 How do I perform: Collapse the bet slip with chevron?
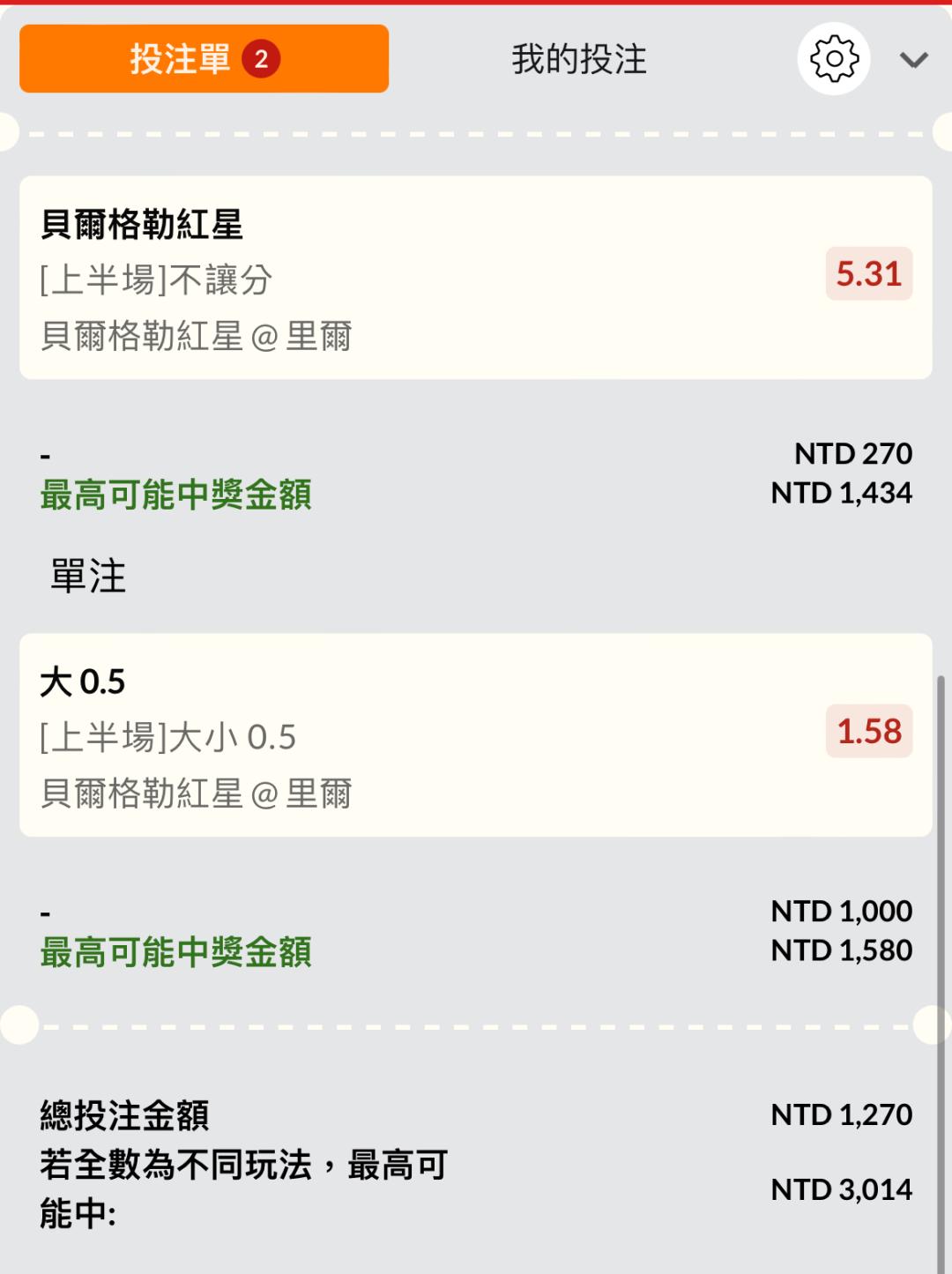point(913,60)
